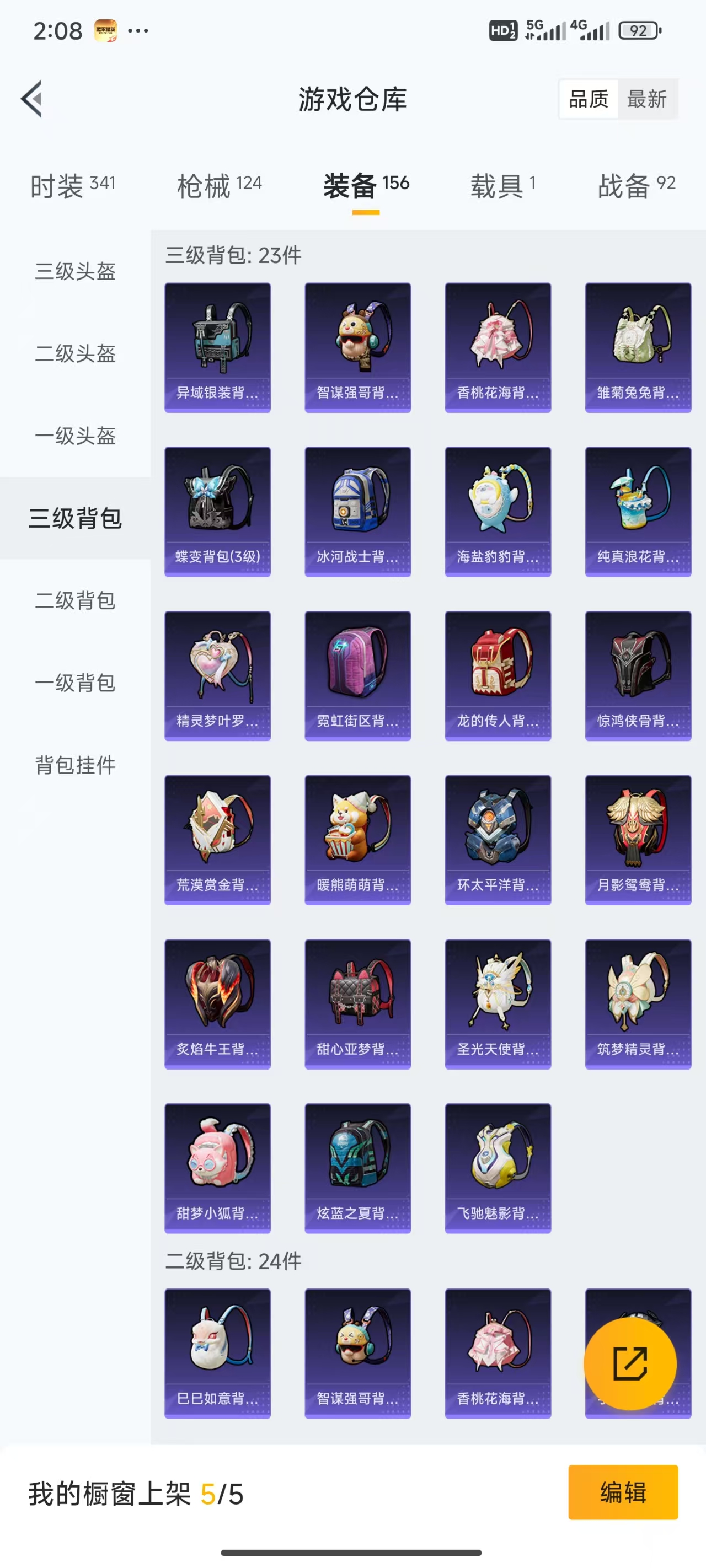This screenshot has width=706, height=1568.
Task: Go back using the top-left arrow
Action: (31, 99)
